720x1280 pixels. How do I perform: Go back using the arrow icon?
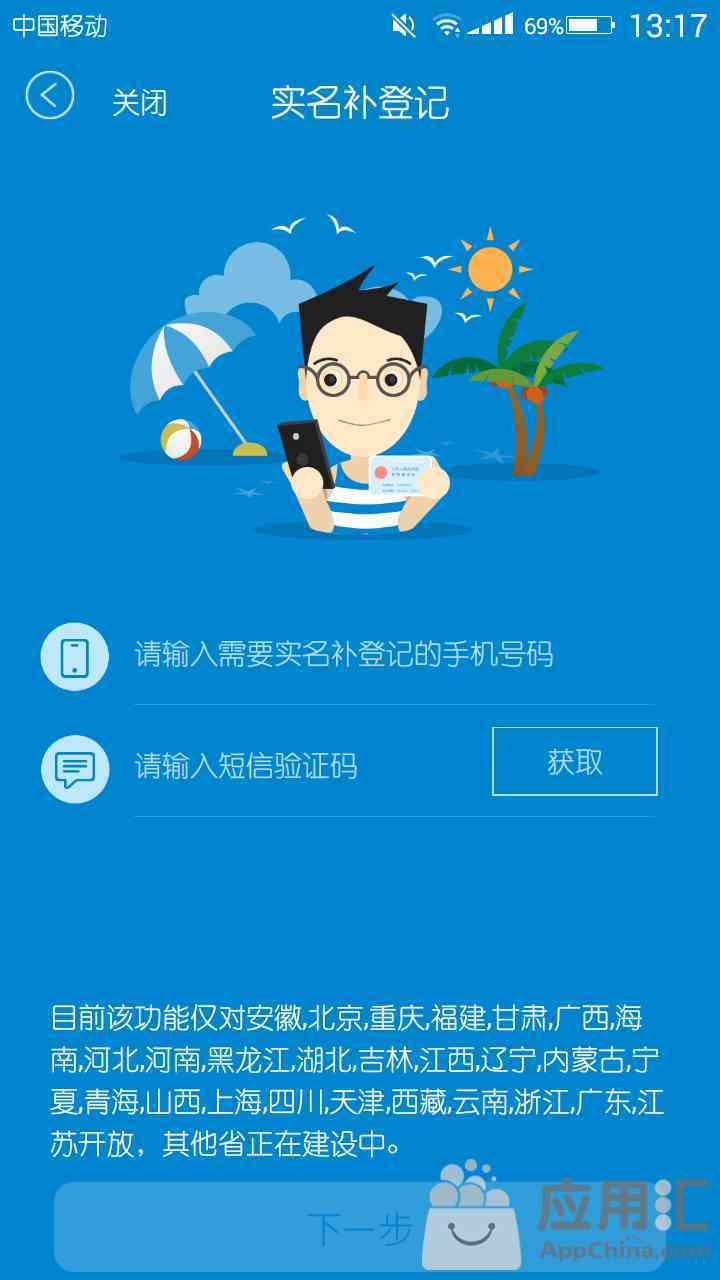coord(50,97)
